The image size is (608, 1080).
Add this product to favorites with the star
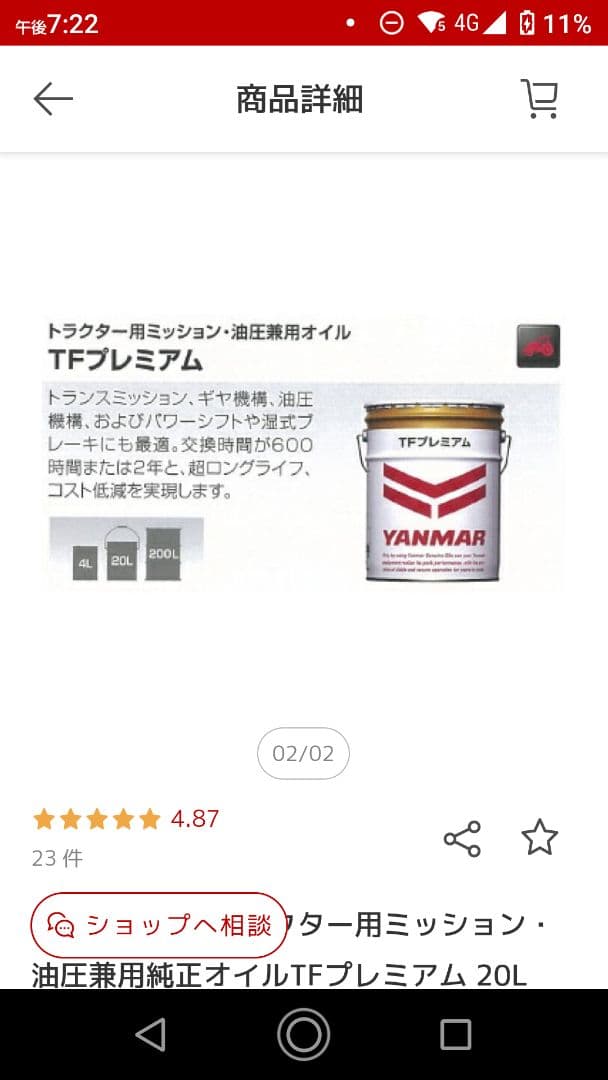coord(539,838)
